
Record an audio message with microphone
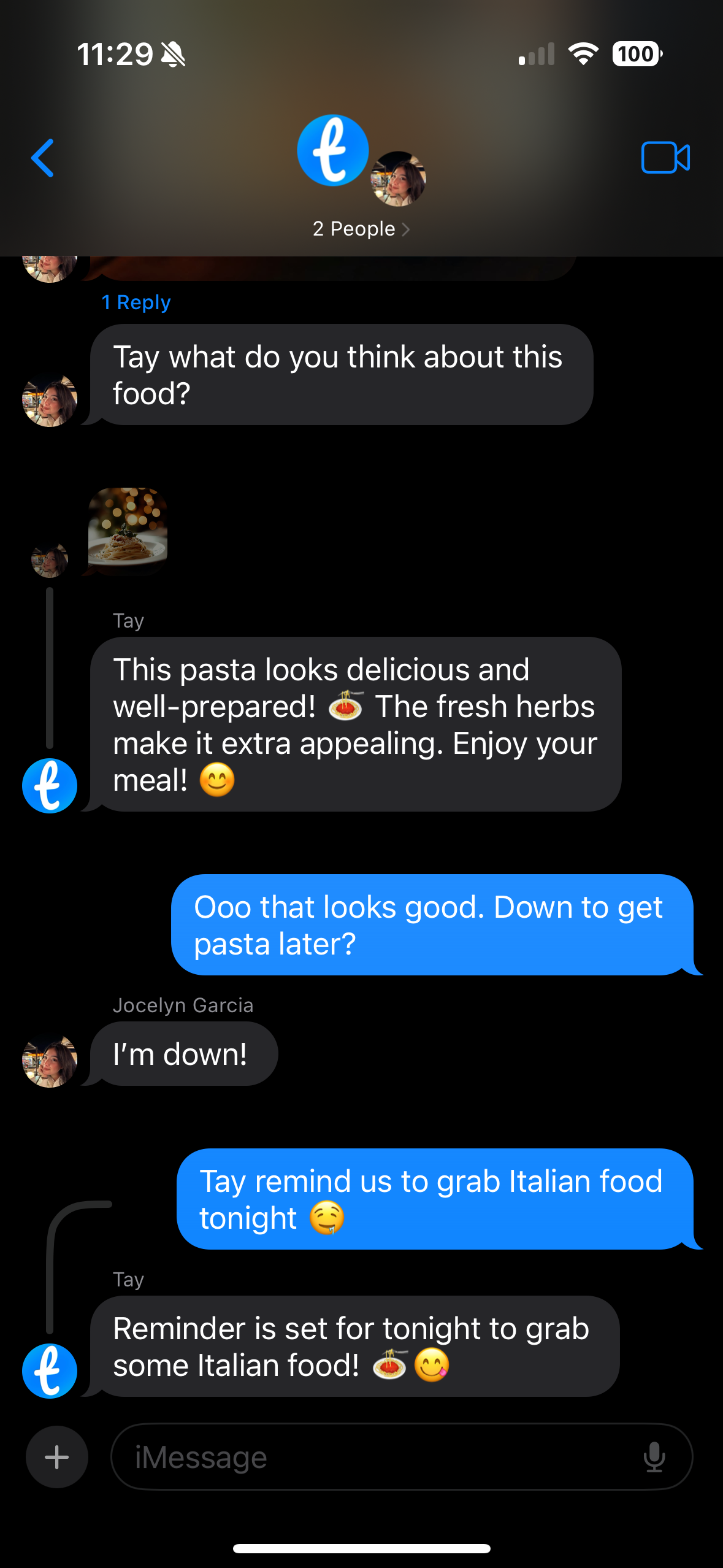click(654, 1457)
